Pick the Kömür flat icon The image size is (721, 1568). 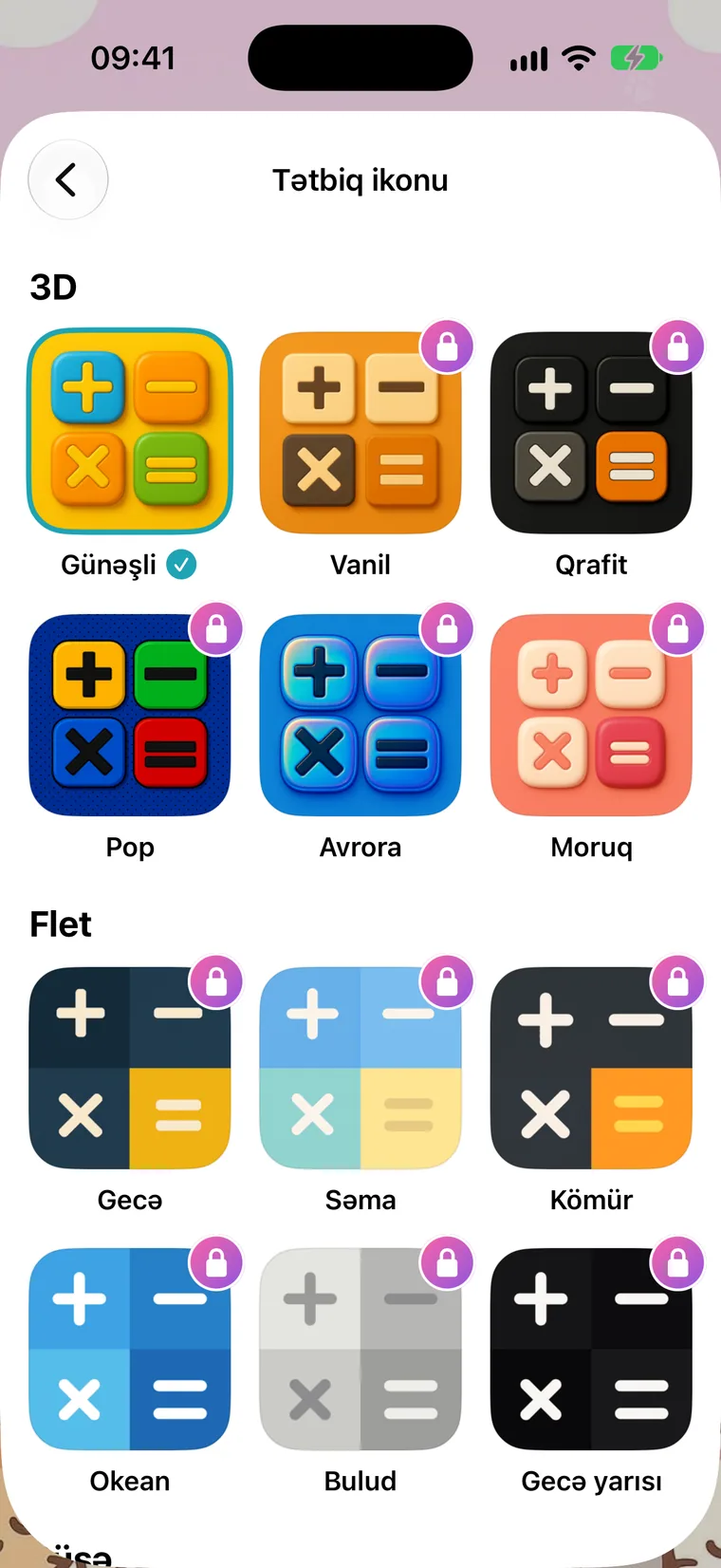coord(591,1068)
